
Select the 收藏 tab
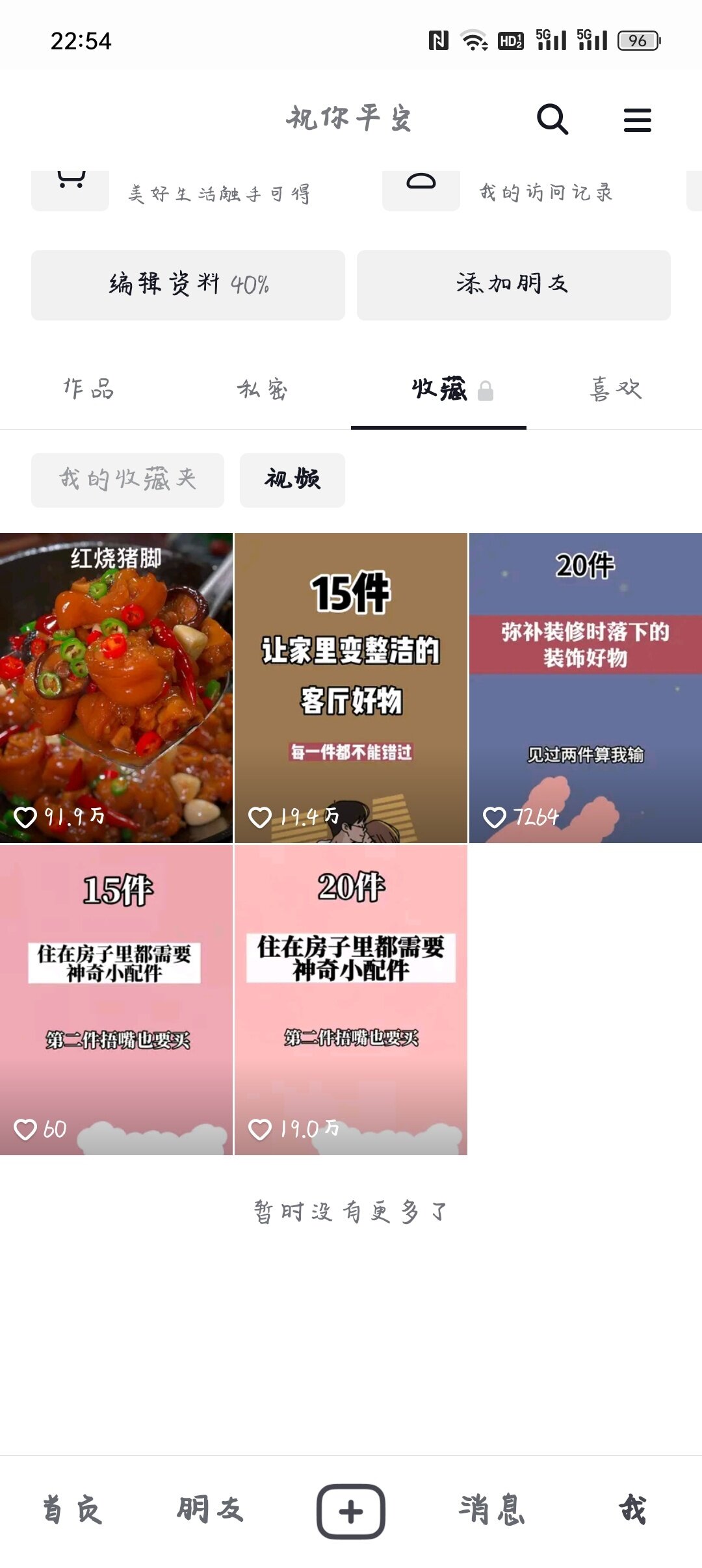pos(439,389)
